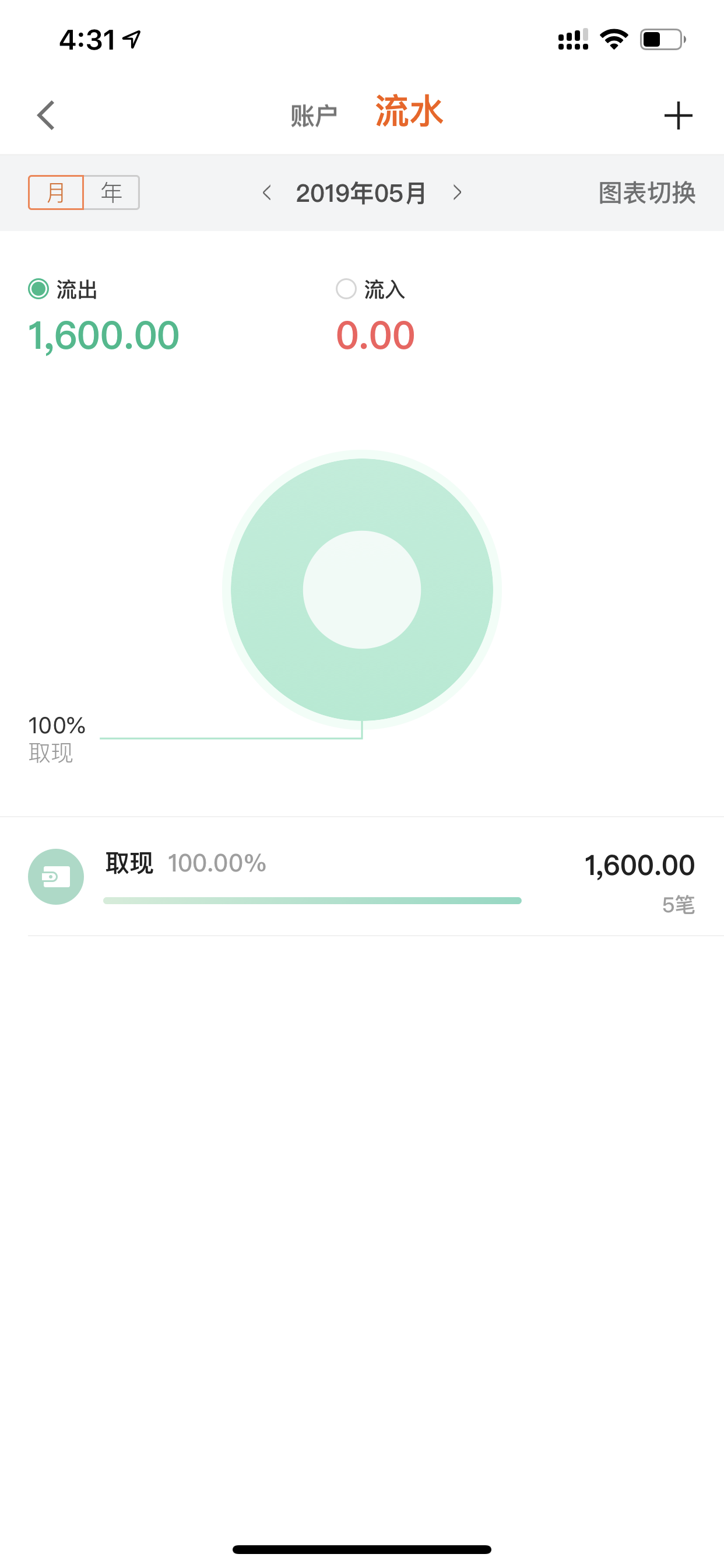Switch to the 账户 tab
The image size is (724, 1568).
(314, 116)
